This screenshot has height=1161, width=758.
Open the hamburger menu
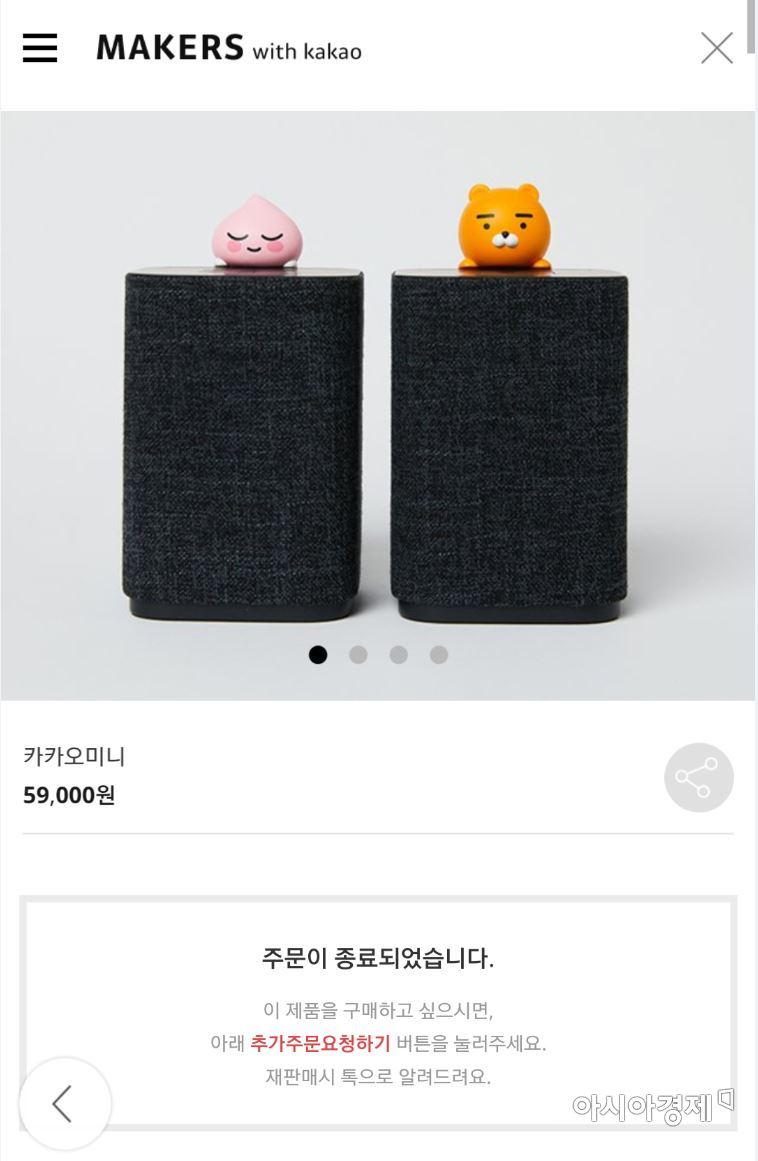[40, 48]
